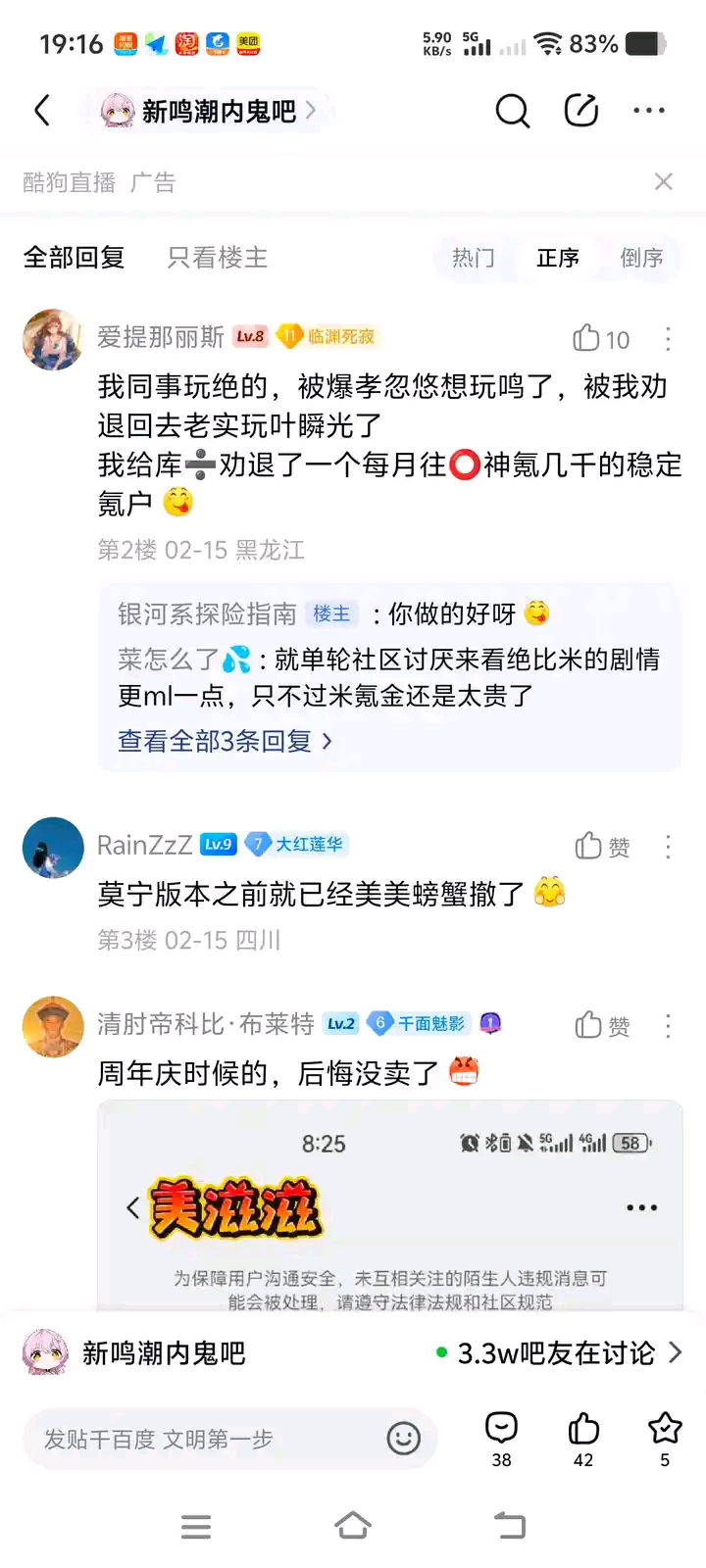The width and height of the screenshot is (706, 1568).
Task: Tap the edit/compose icon in the header
Action: [580, 111]
